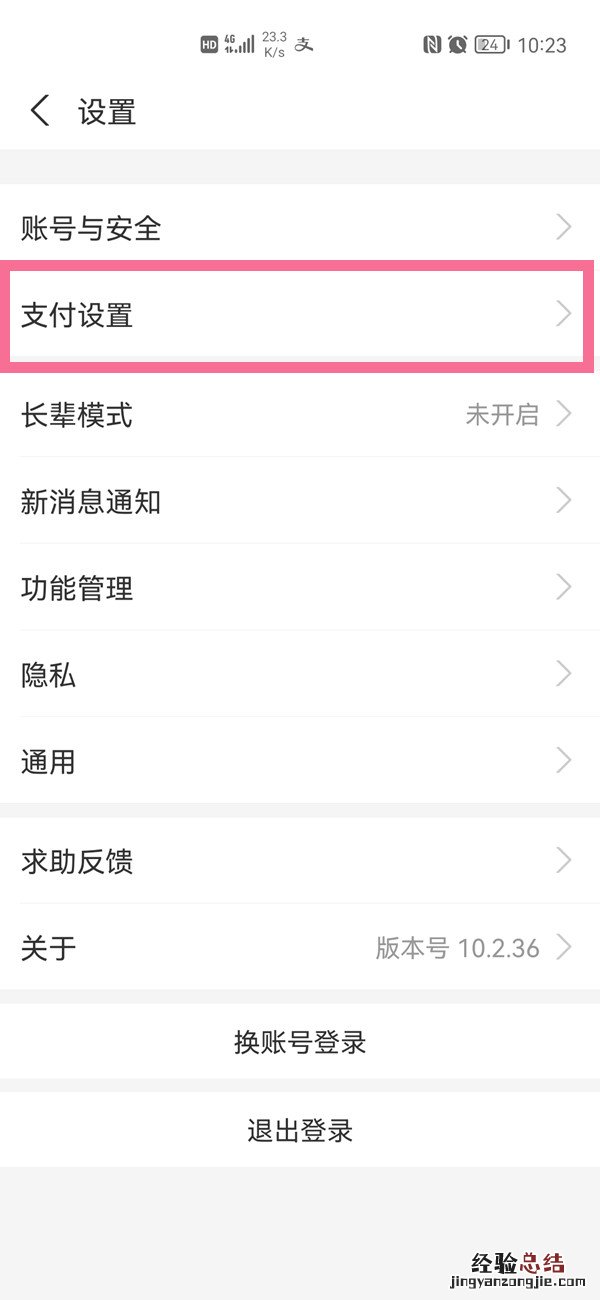
Task: Tap 换账号登录 to switch accounts
Action: click(300, 1042)
